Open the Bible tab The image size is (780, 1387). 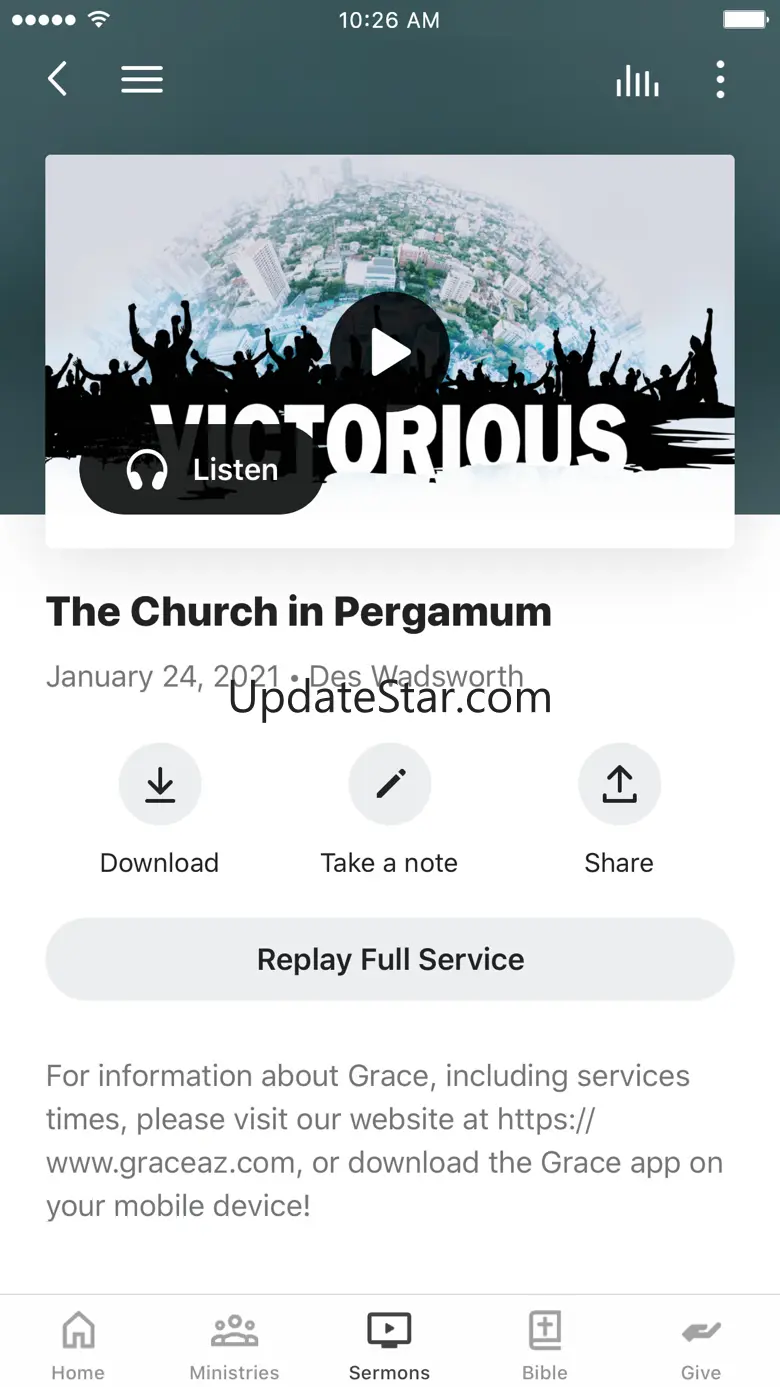545,1346
